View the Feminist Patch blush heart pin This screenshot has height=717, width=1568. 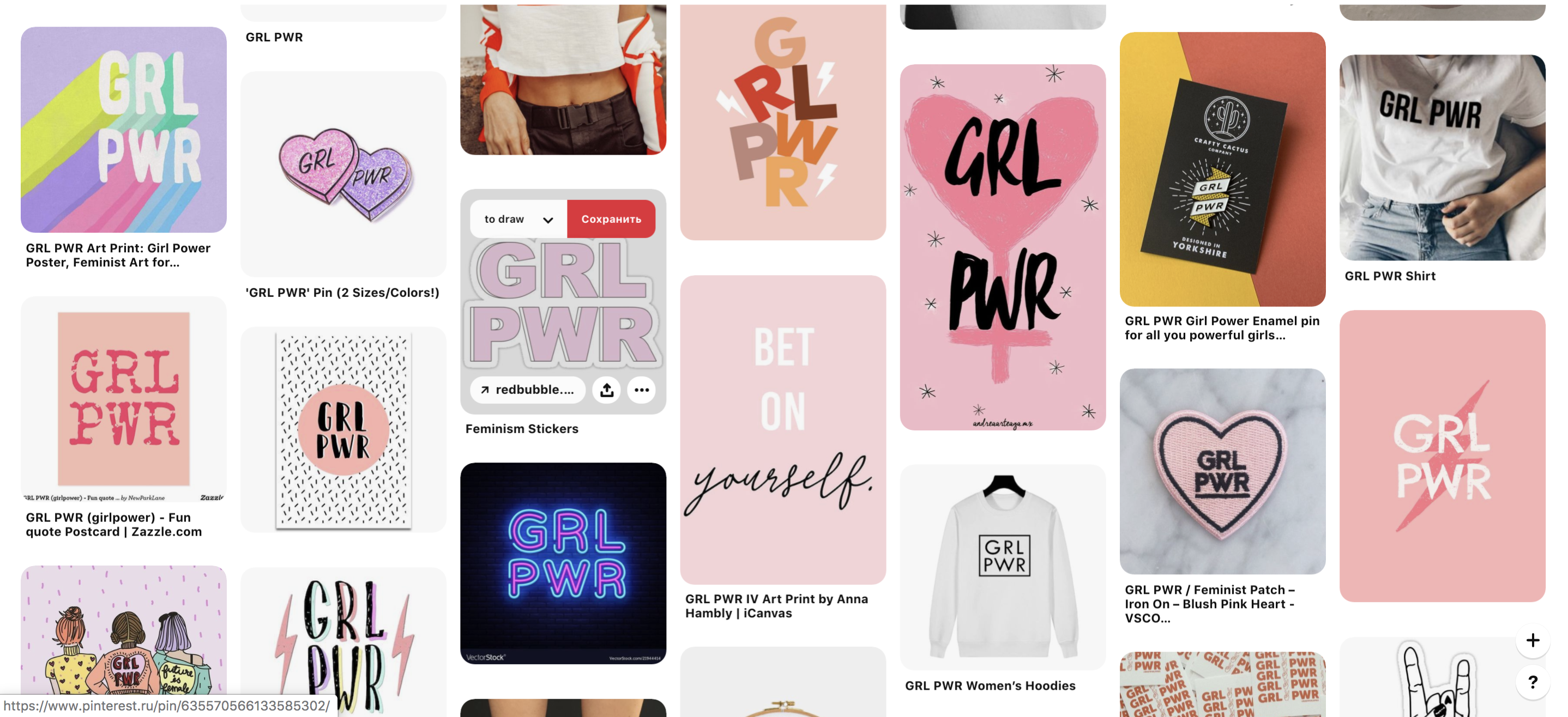coord(1222,471)
